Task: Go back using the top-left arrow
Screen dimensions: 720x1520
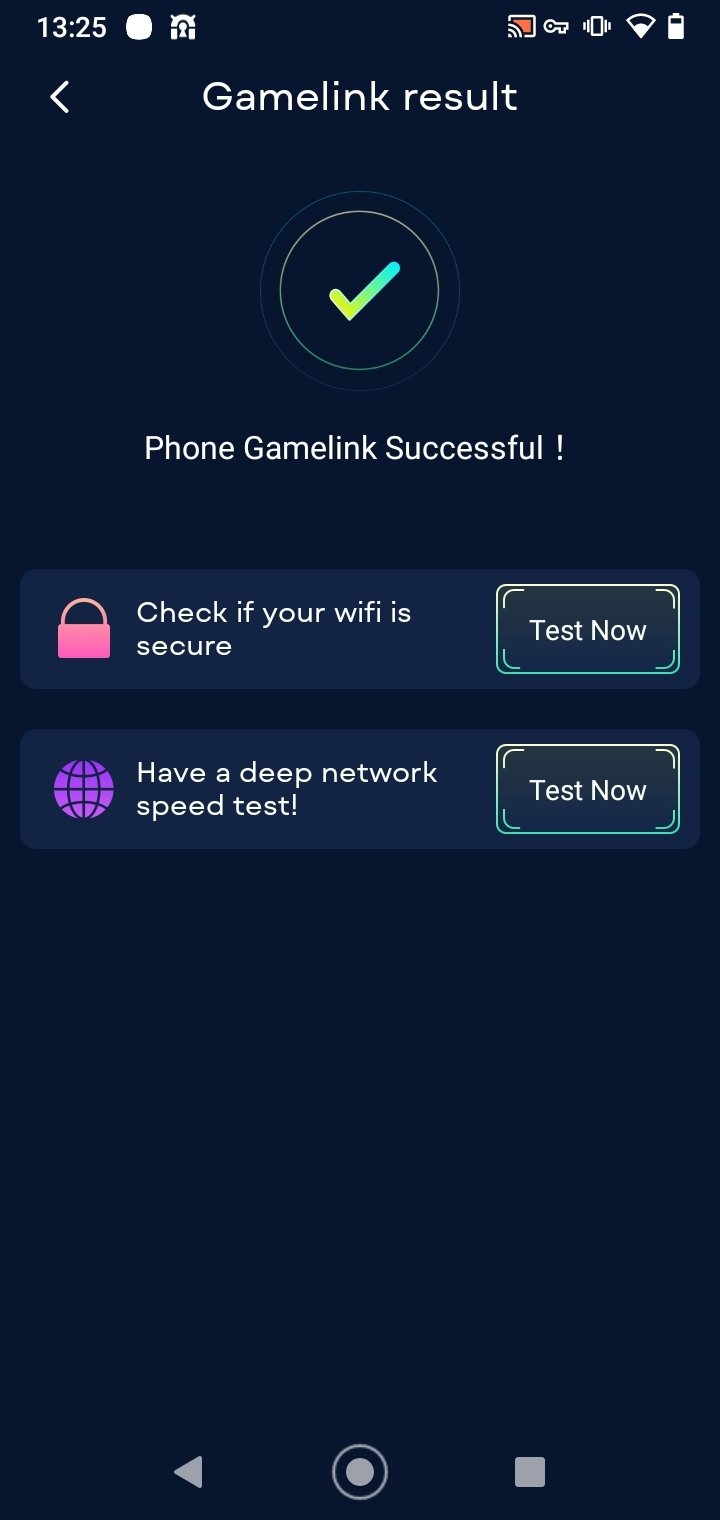Action: point(60,97)
